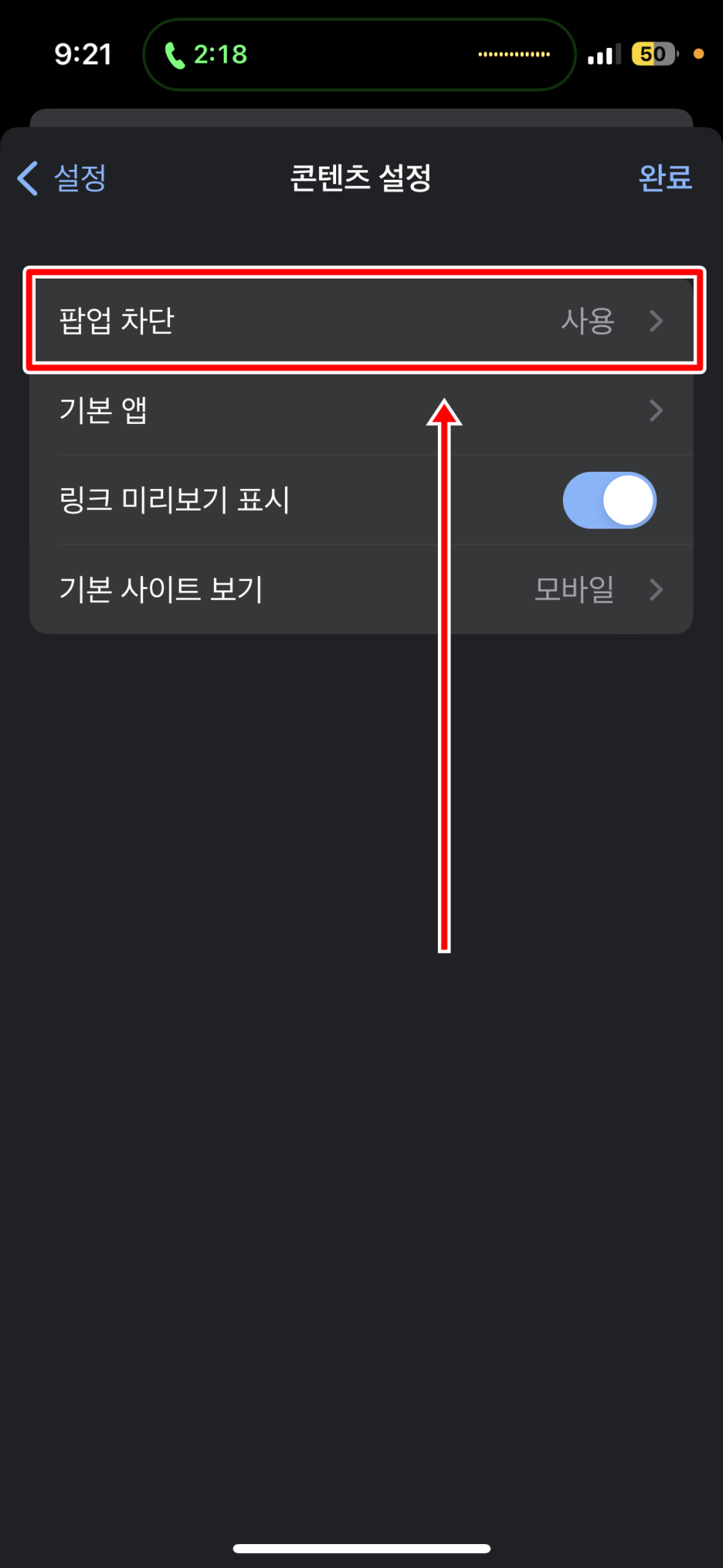Open 팝업 차단 settings
This screenshot has width=723, height=1568.
click(x=361, y=320)
